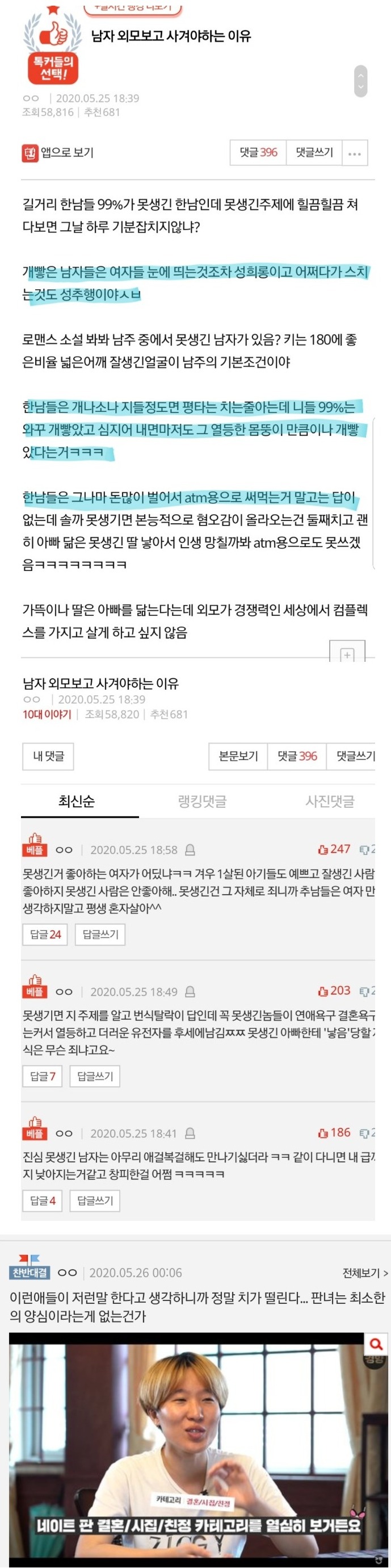
Task: Open the 4 replies under the 18:41 comment
Action: click(x=43, y=1200)
